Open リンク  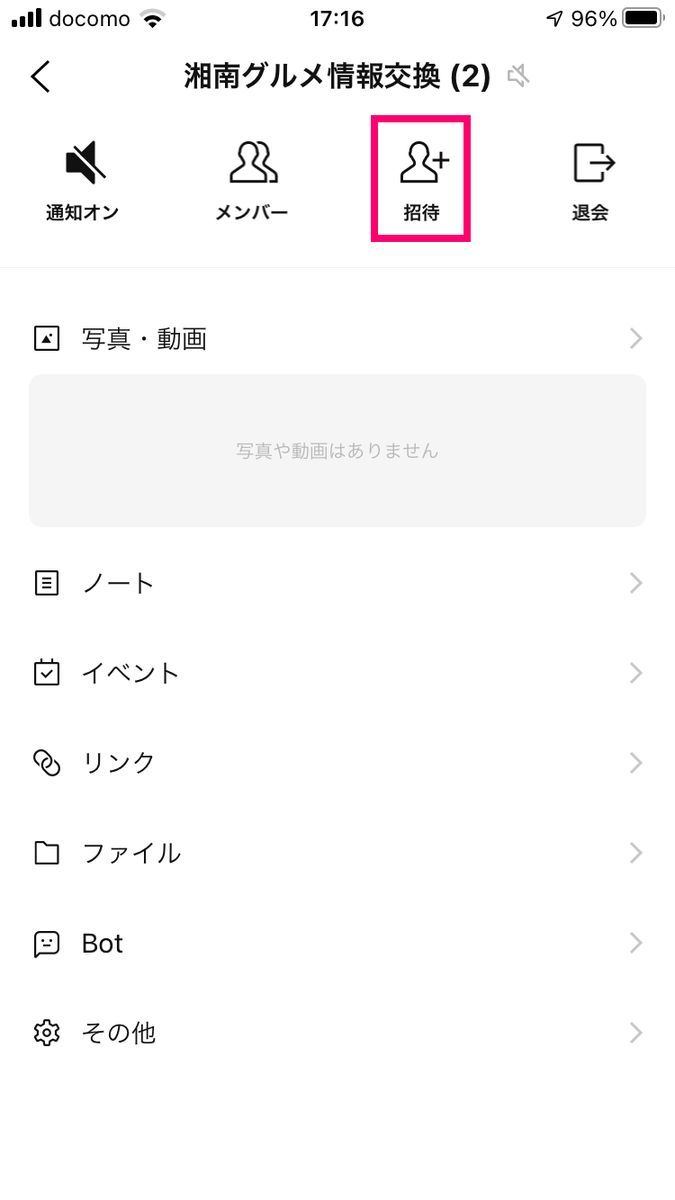pyautogui.click(x=337, y=763)
